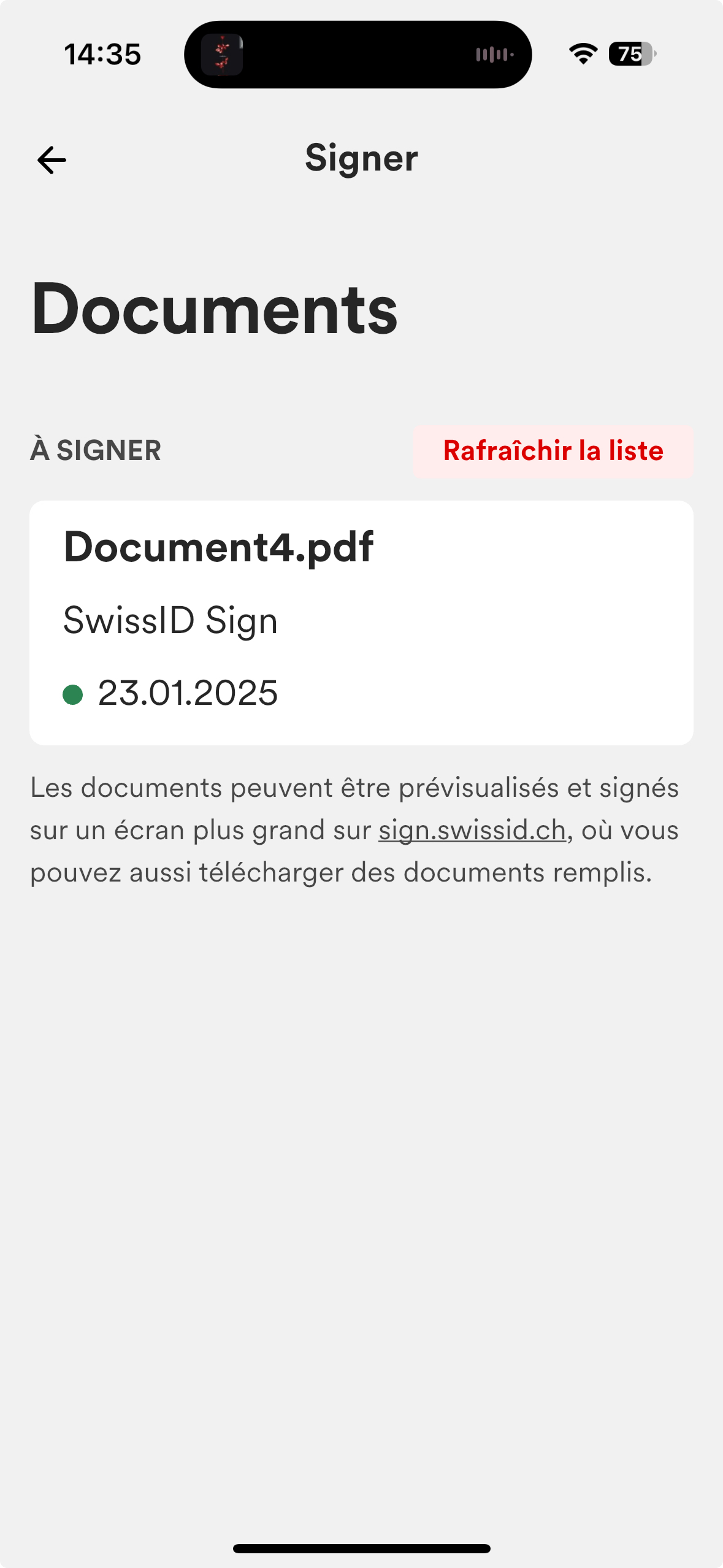Viewport: 723px width, 1568px height.
Task: Follow the sign.swissid.ch link
Action: 472,830
